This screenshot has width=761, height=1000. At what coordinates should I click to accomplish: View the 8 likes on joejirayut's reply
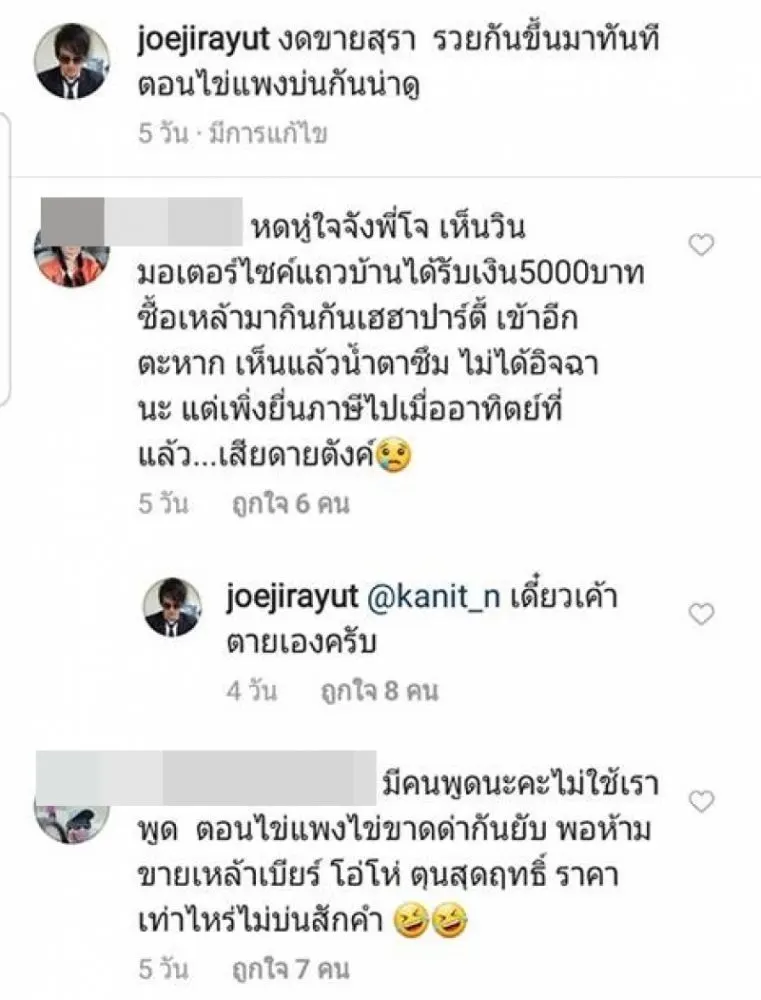click(x=379, y=690)
